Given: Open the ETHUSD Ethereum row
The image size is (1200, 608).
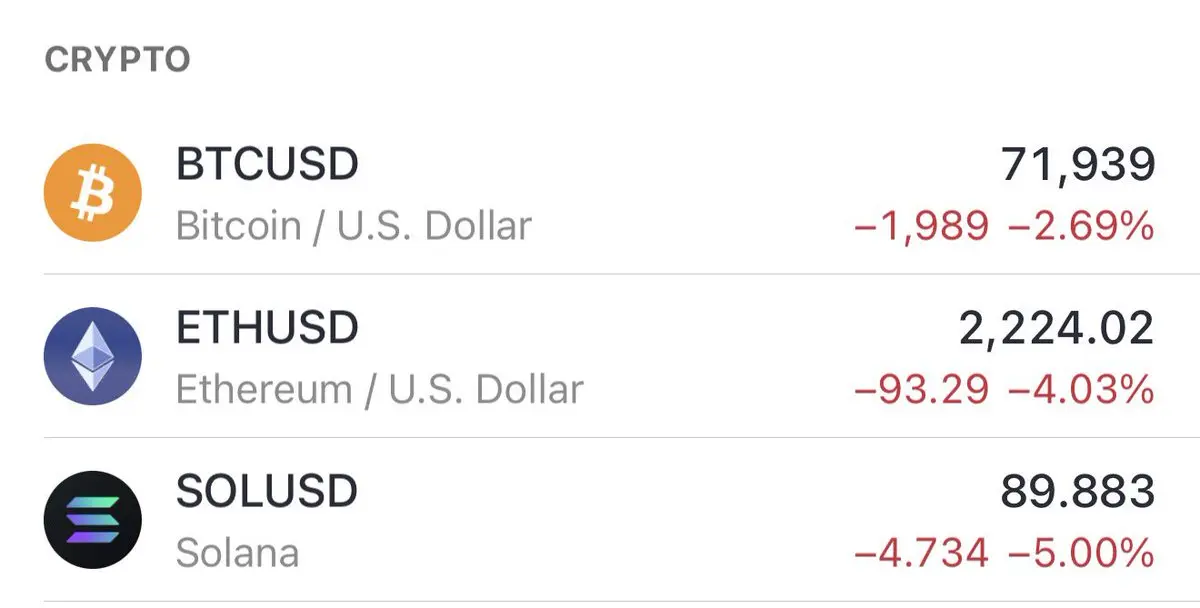Looking at the screenshot, I should pyautogui.click(x=600, y=356).
